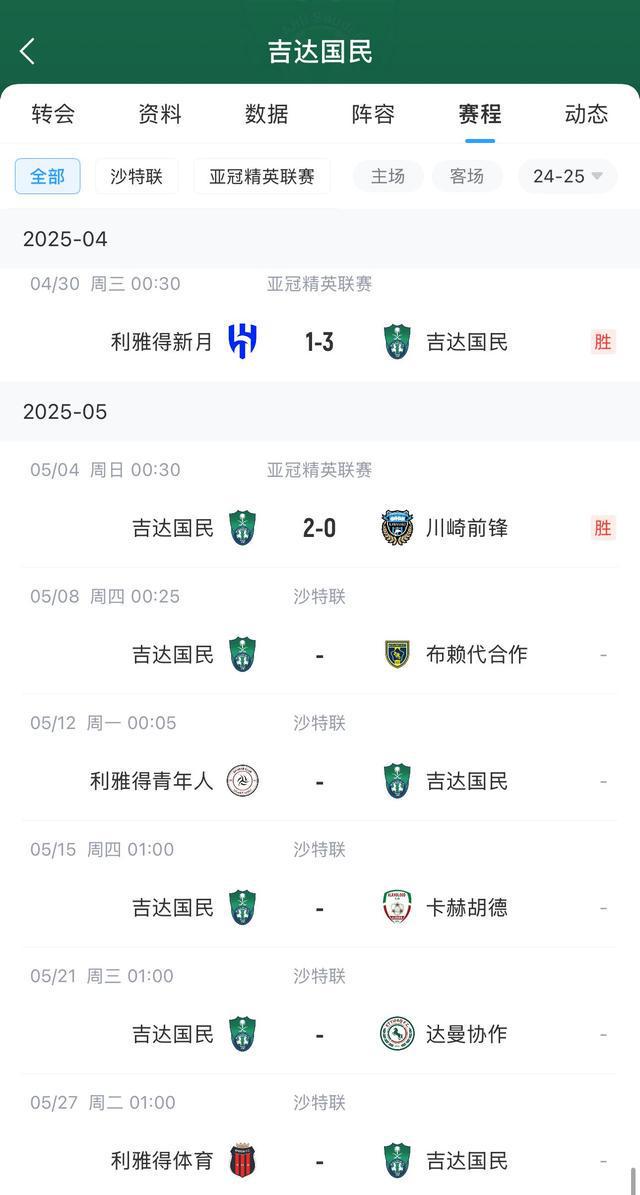
Task: Open the 利雅得青年人 match on 05/12
Action: [320, 781]
